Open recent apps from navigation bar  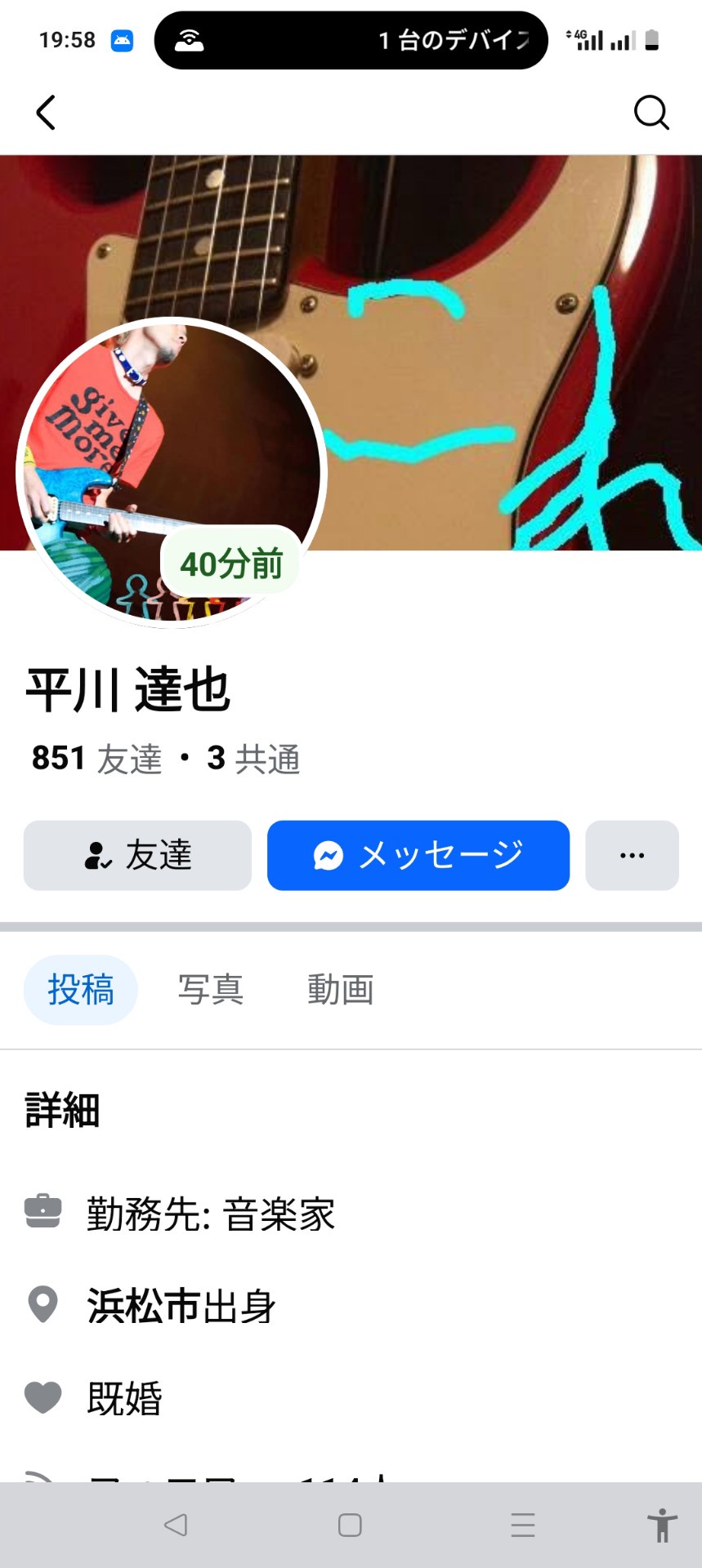[523, 1525]
